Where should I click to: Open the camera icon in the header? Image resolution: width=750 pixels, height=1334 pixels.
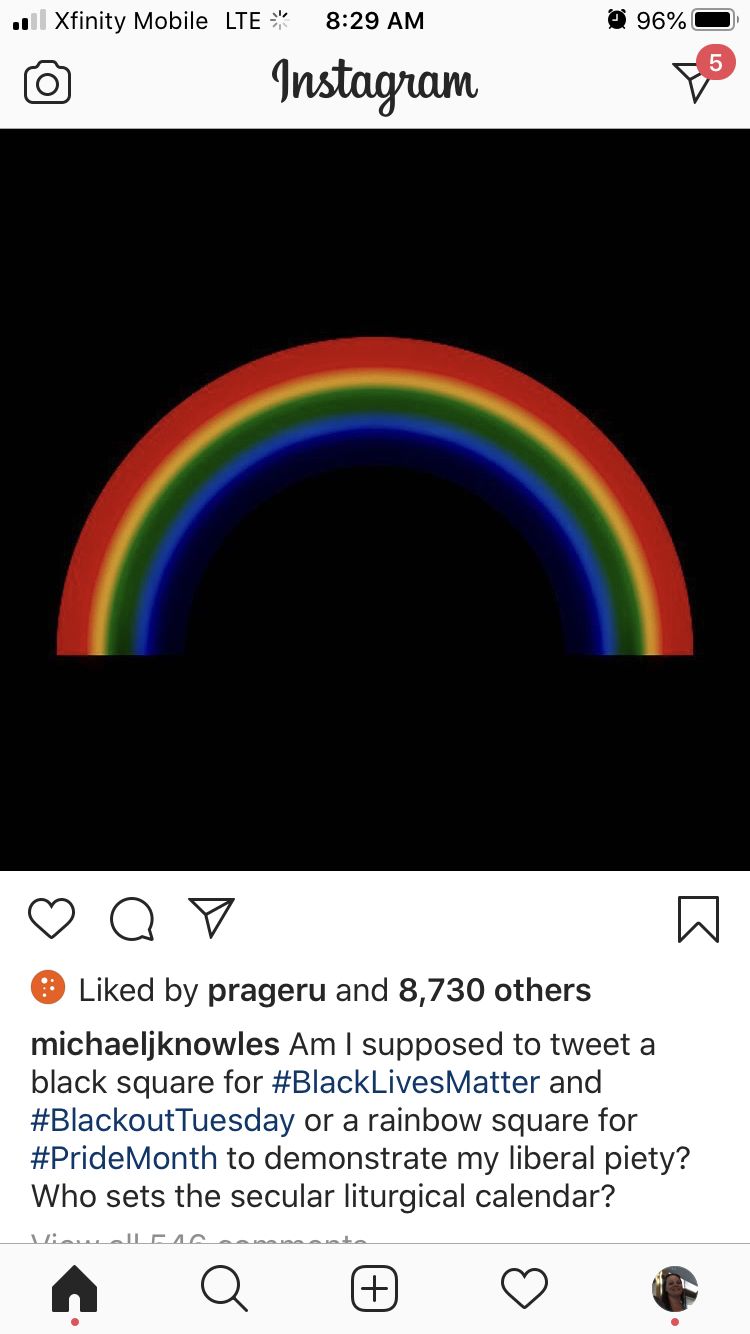(47, 83)
